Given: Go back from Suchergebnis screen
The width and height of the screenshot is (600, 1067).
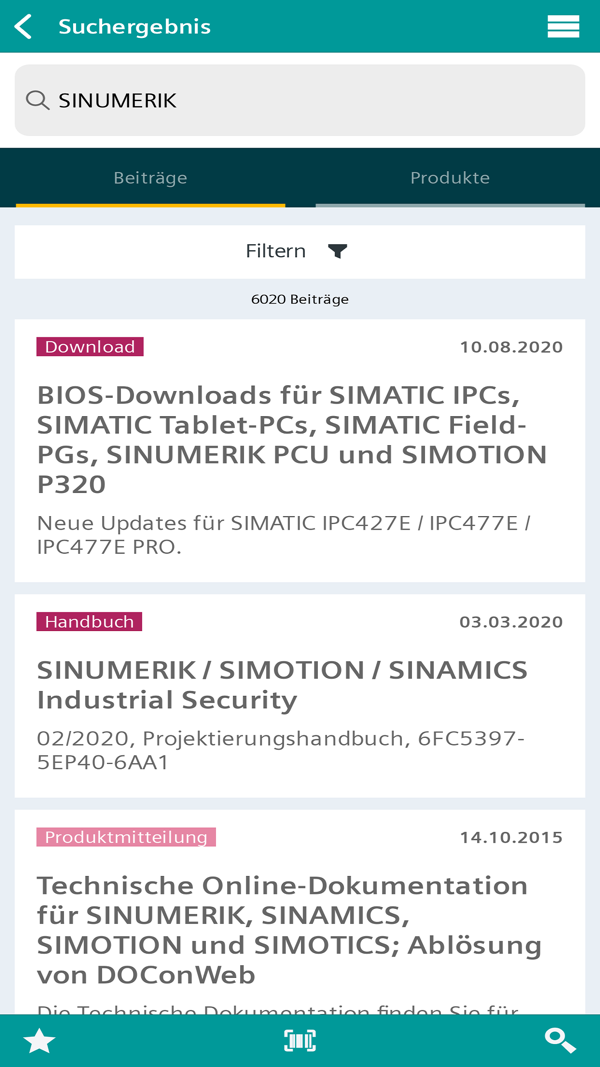Looking at the screenshot, I should (23, 27).
